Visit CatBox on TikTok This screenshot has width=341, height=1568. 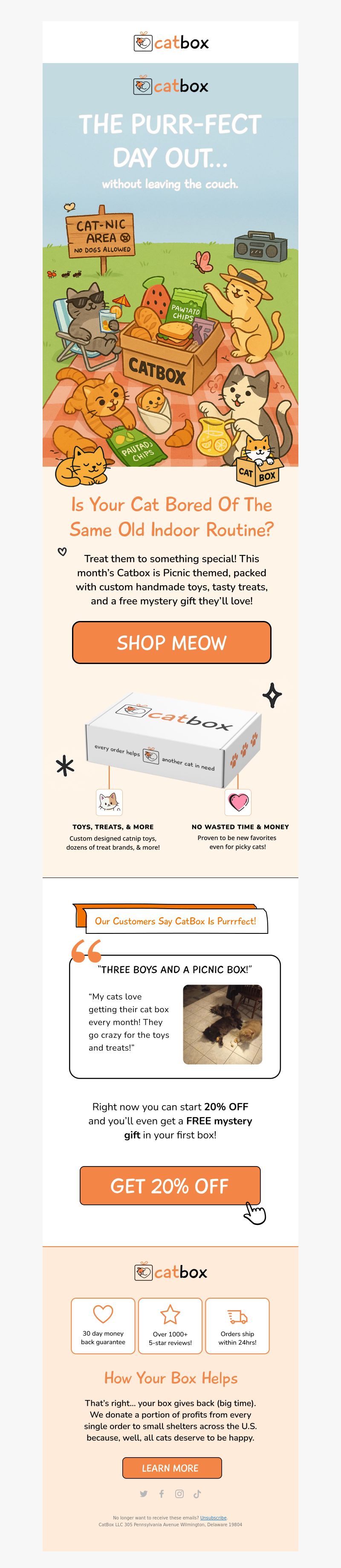coord(197,1493)
